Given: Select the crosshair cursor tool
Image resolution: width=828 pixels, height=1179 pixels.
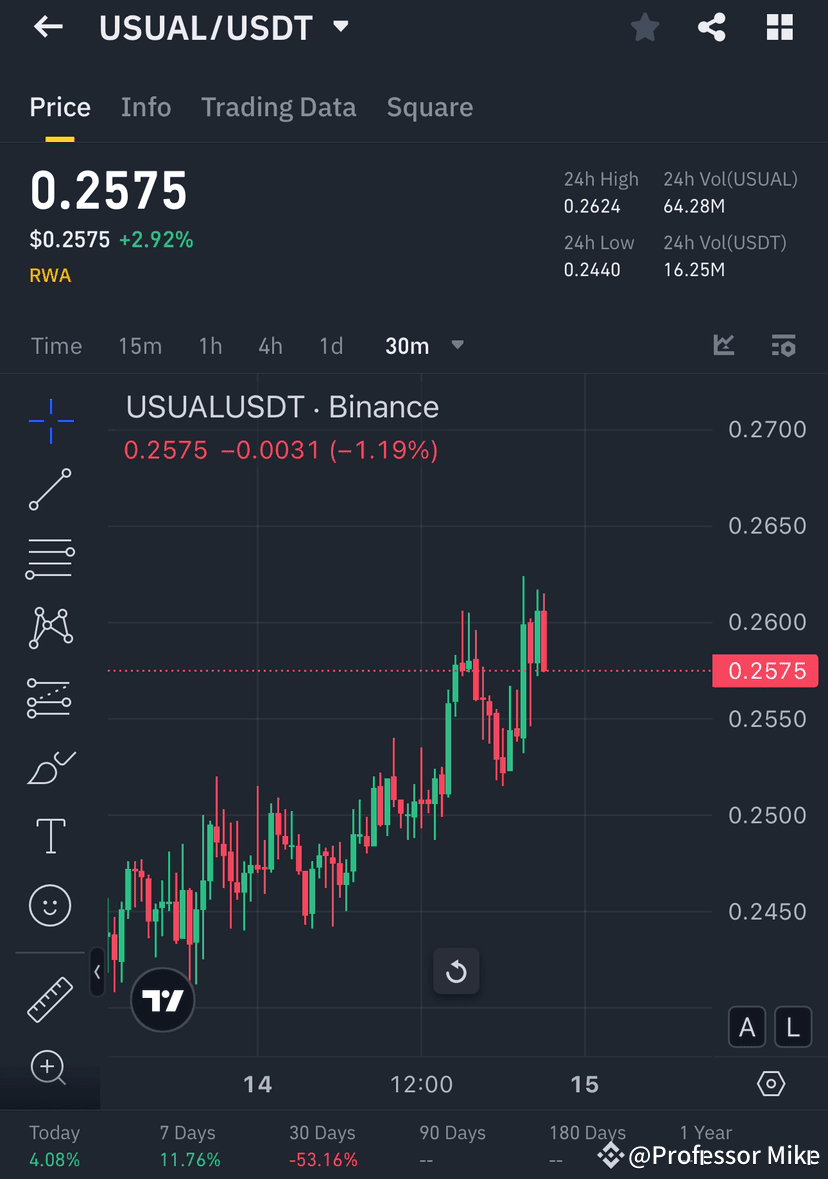Looking at the screenshot, I should coord(49,420).
